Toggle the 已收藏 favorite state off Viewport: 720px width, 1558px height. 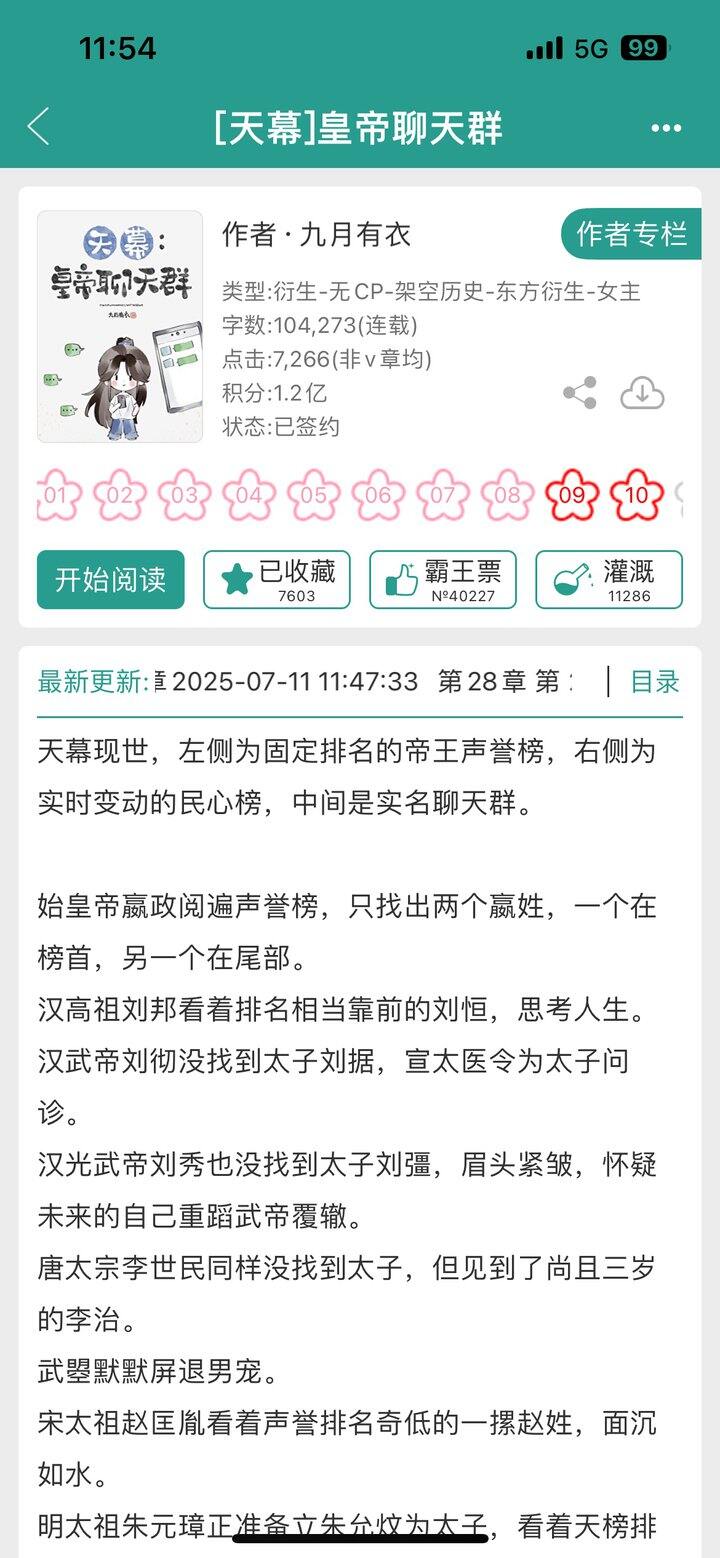[274, 581]
